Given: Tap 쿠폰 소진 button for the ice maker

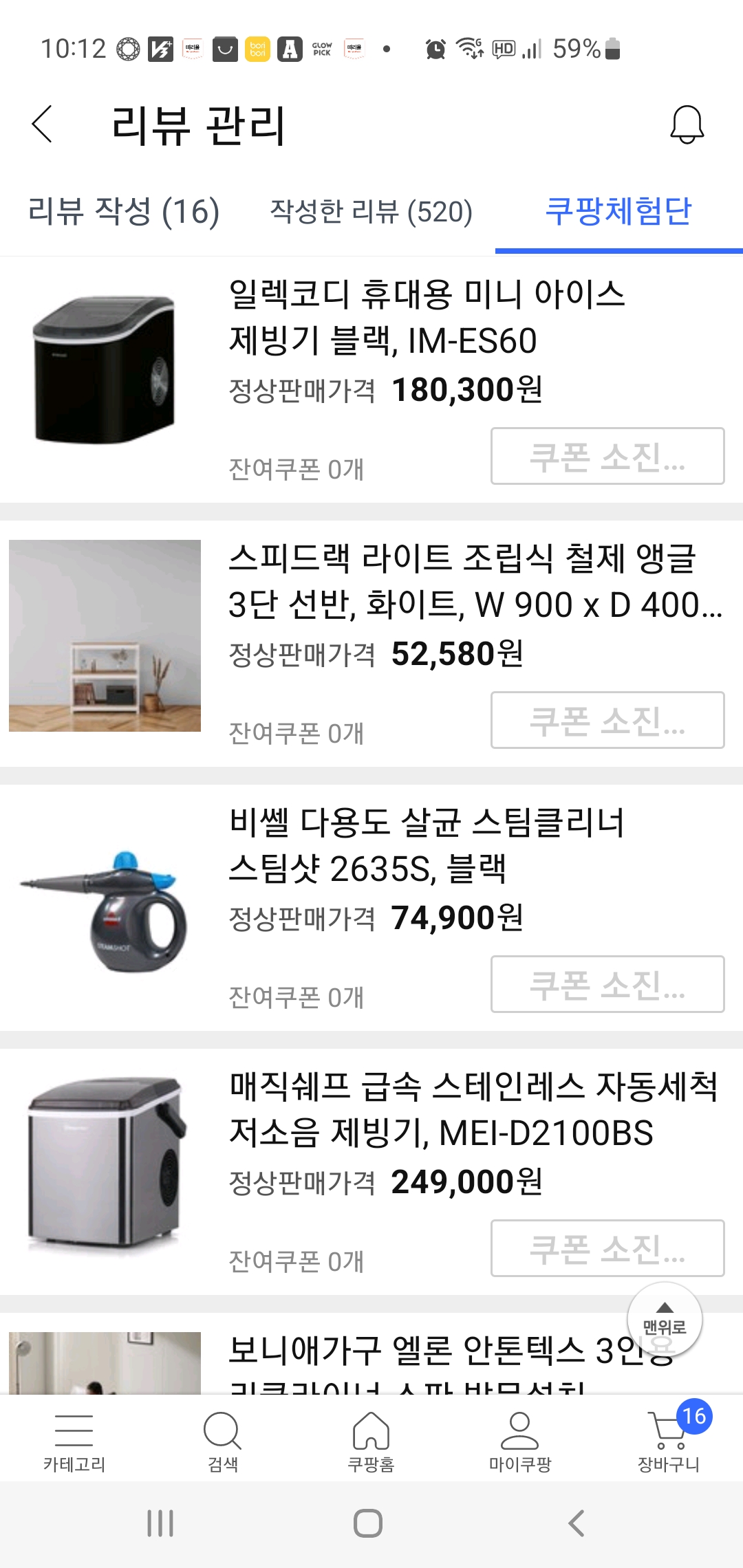Looking at the screenshot, I should click(x=606, y=457).
